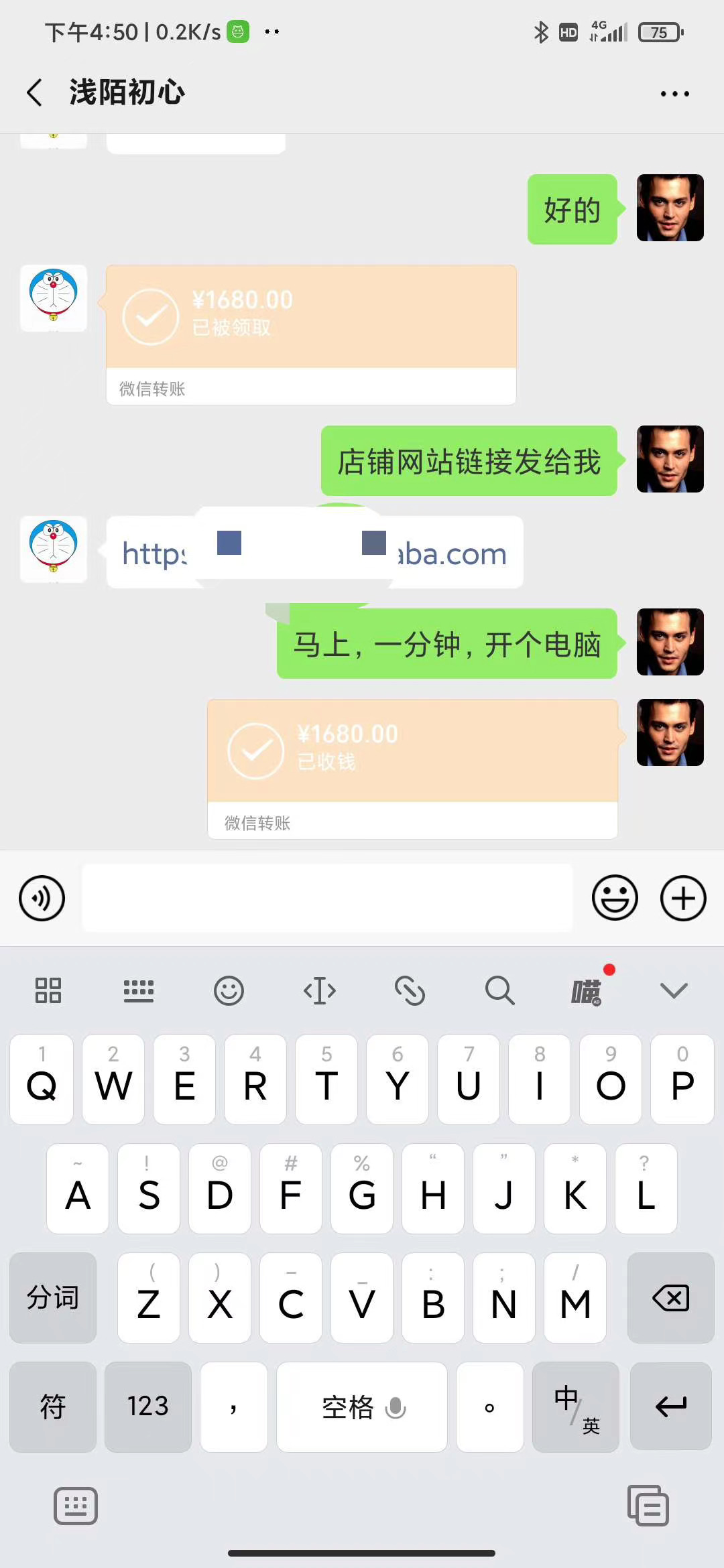Open the chat options menu (three dots)

click(674, 94)
